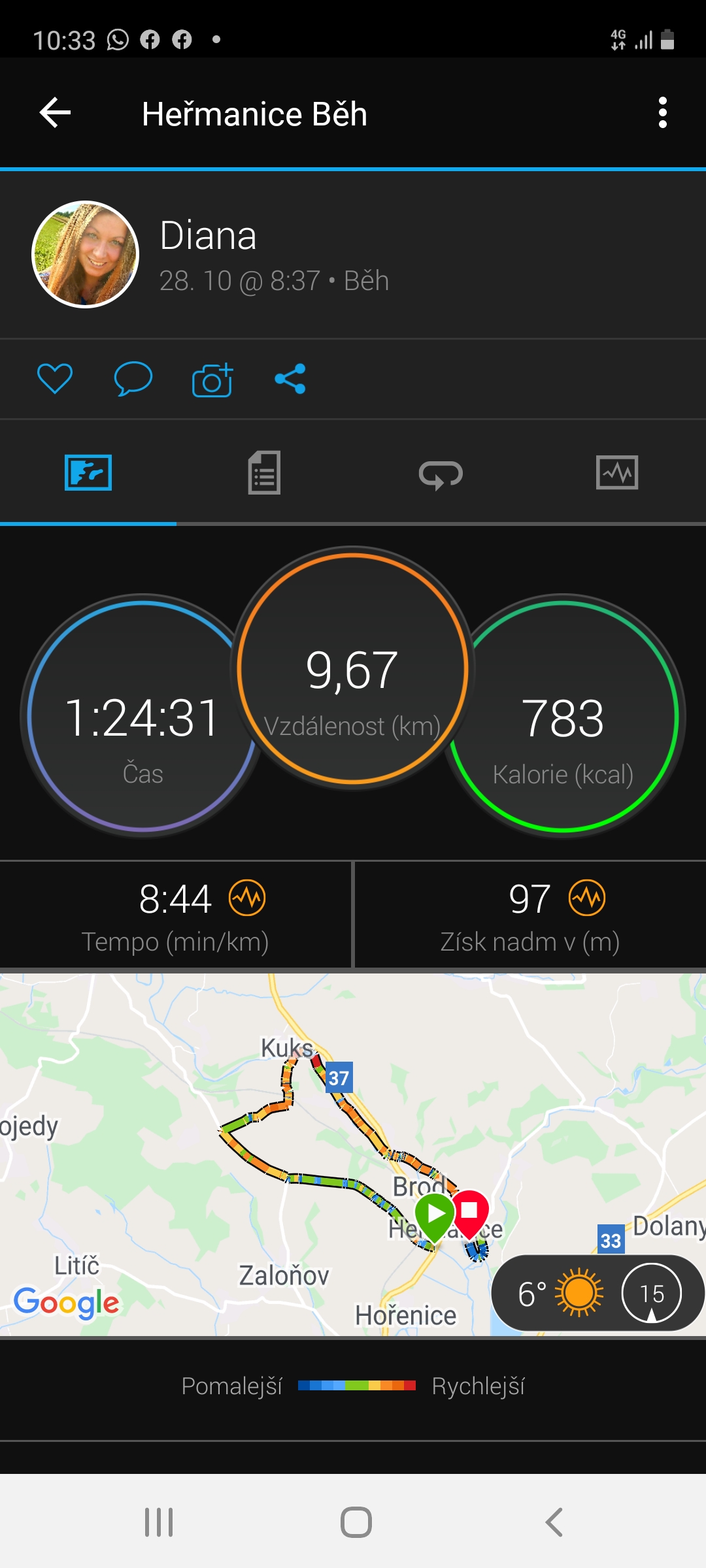Like this activity with the heart icon

[x=55, y=378]
